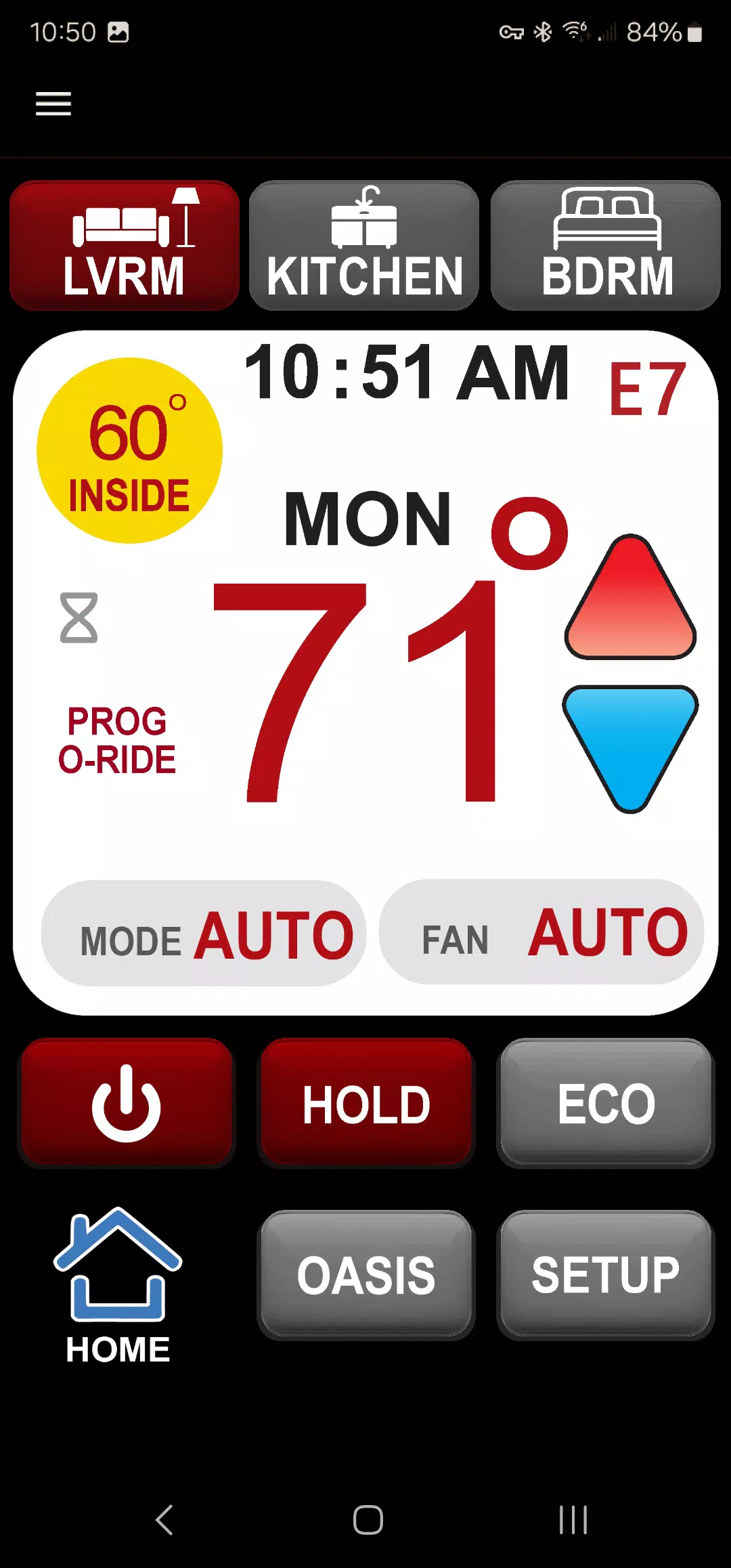Switch to the KITCHEN zone

364,246
